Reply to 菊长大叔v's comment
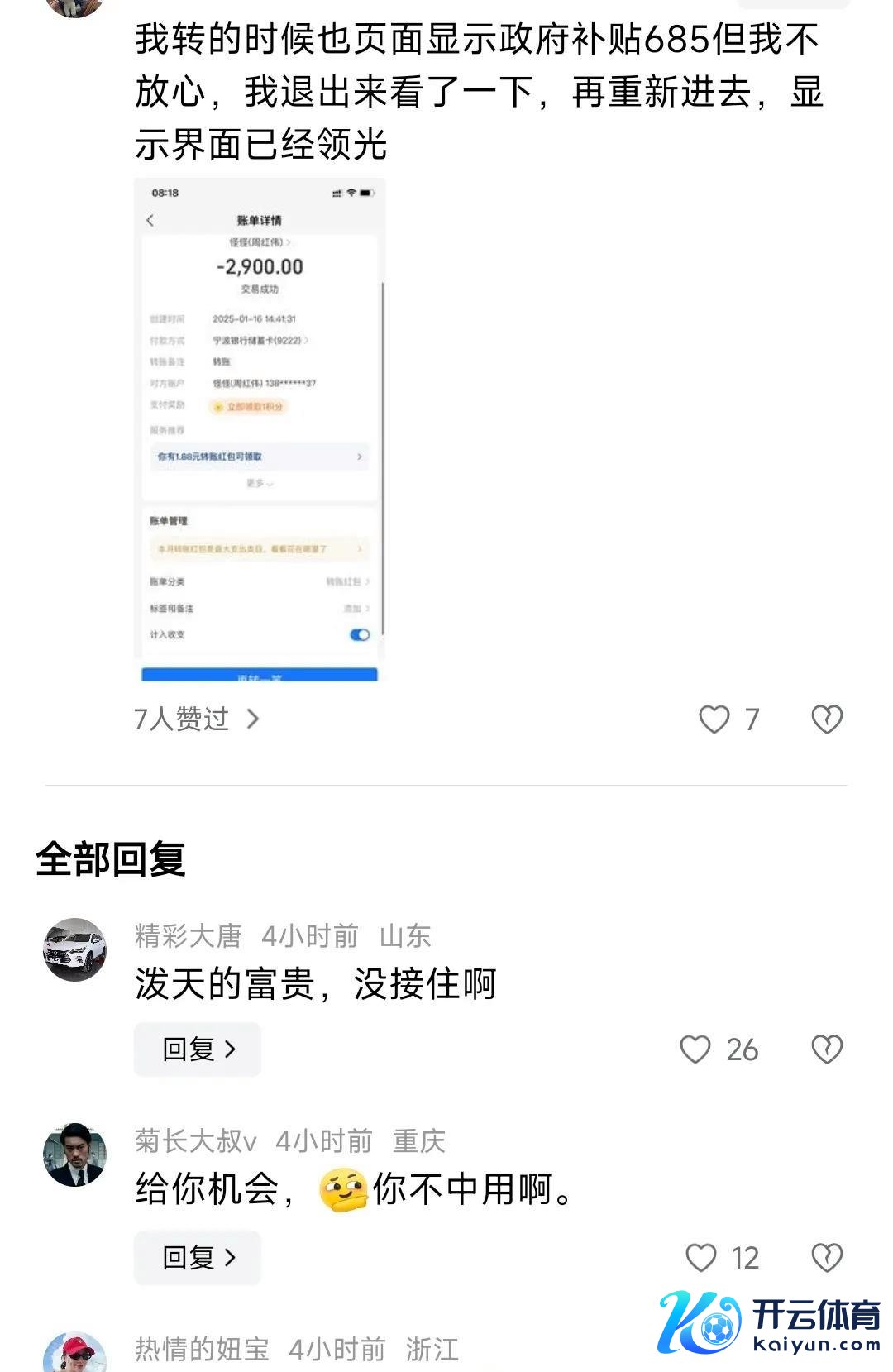This screenshot has width=893, height=1372. 198,1258
